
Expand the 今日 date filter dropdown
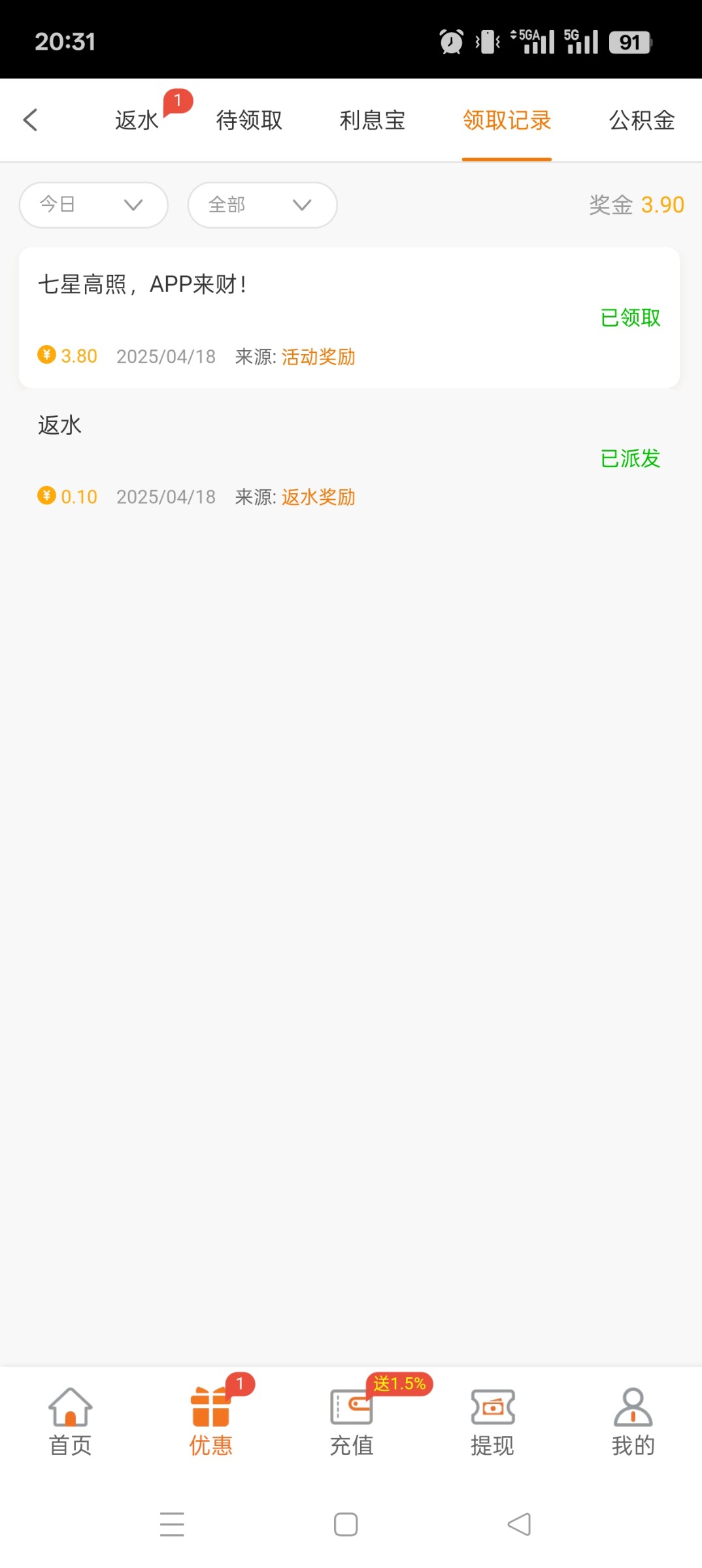pyautogui.click(x=93, y=205)
